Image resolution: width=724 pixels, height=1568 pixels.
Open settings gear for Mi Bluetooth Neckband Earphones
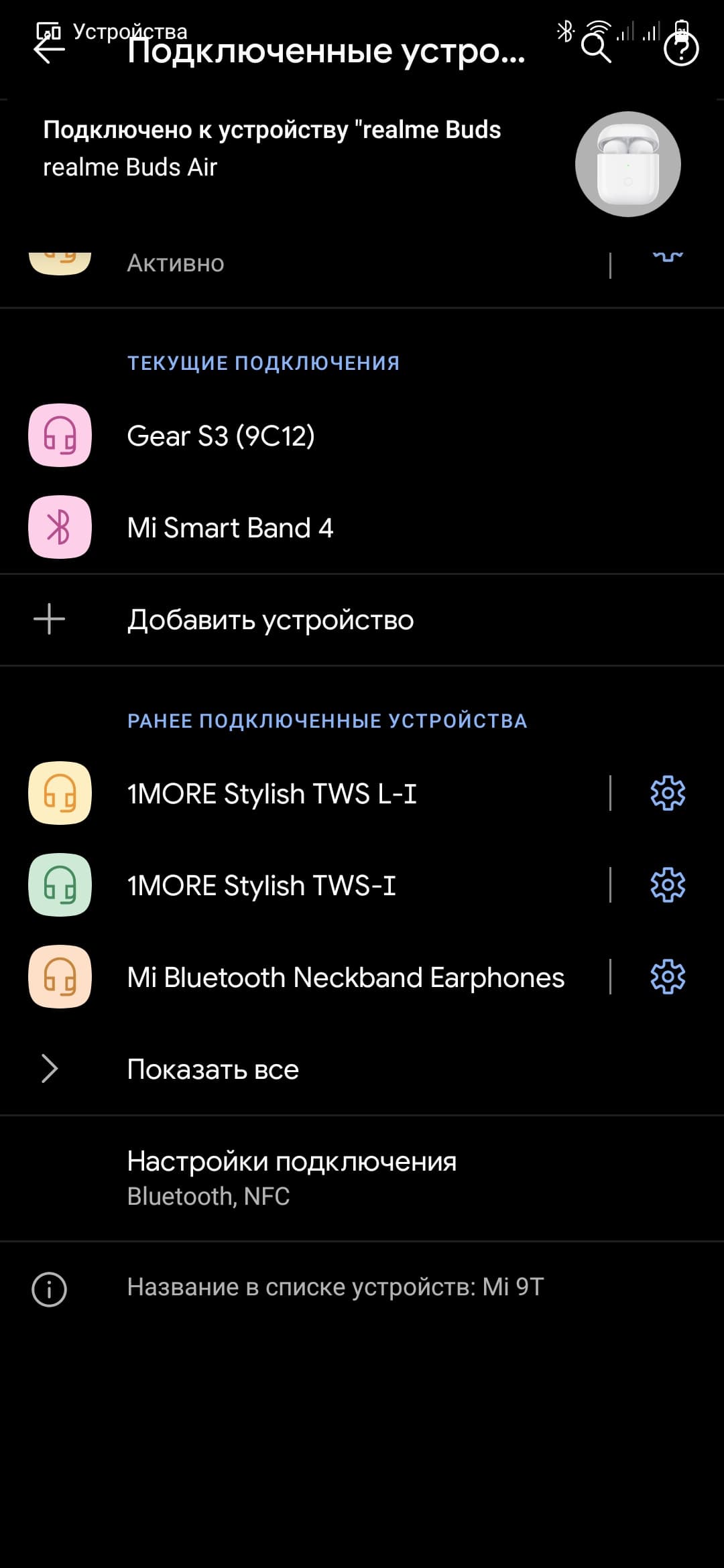[668, 978]
